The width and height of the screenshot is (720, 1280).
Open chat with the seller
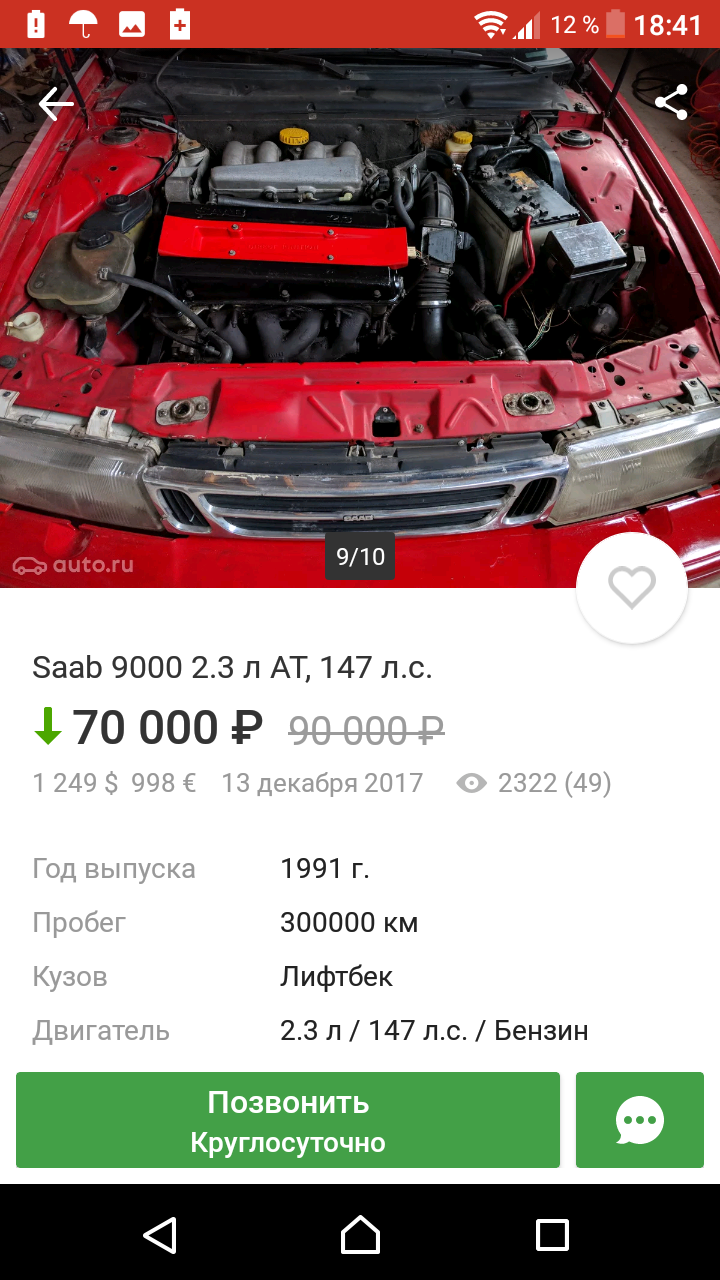coord(640,1120)
